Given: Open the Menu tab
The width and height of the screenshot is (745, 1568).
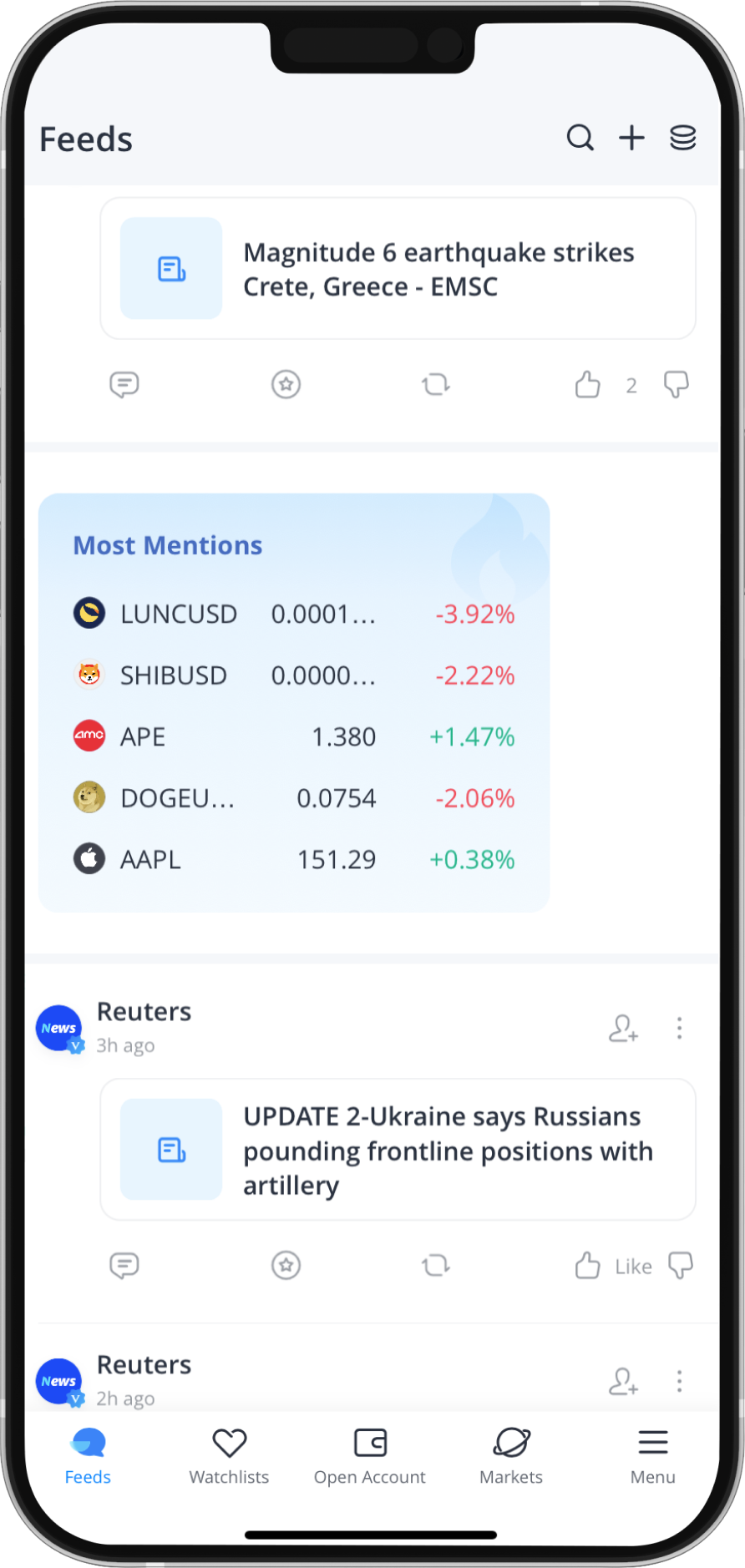Looking at the screenshot, I should pos(652,1456).
